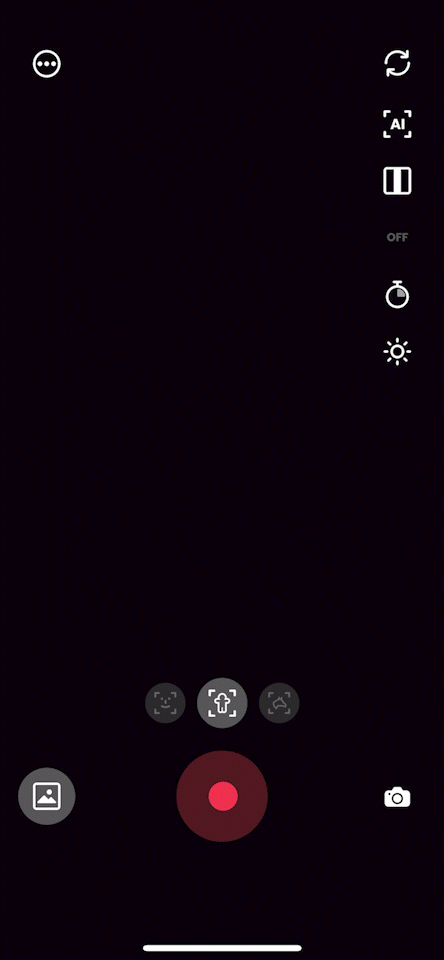Select face tracking mode
This screenshot has width=444, height=960.
click(165, 703)
